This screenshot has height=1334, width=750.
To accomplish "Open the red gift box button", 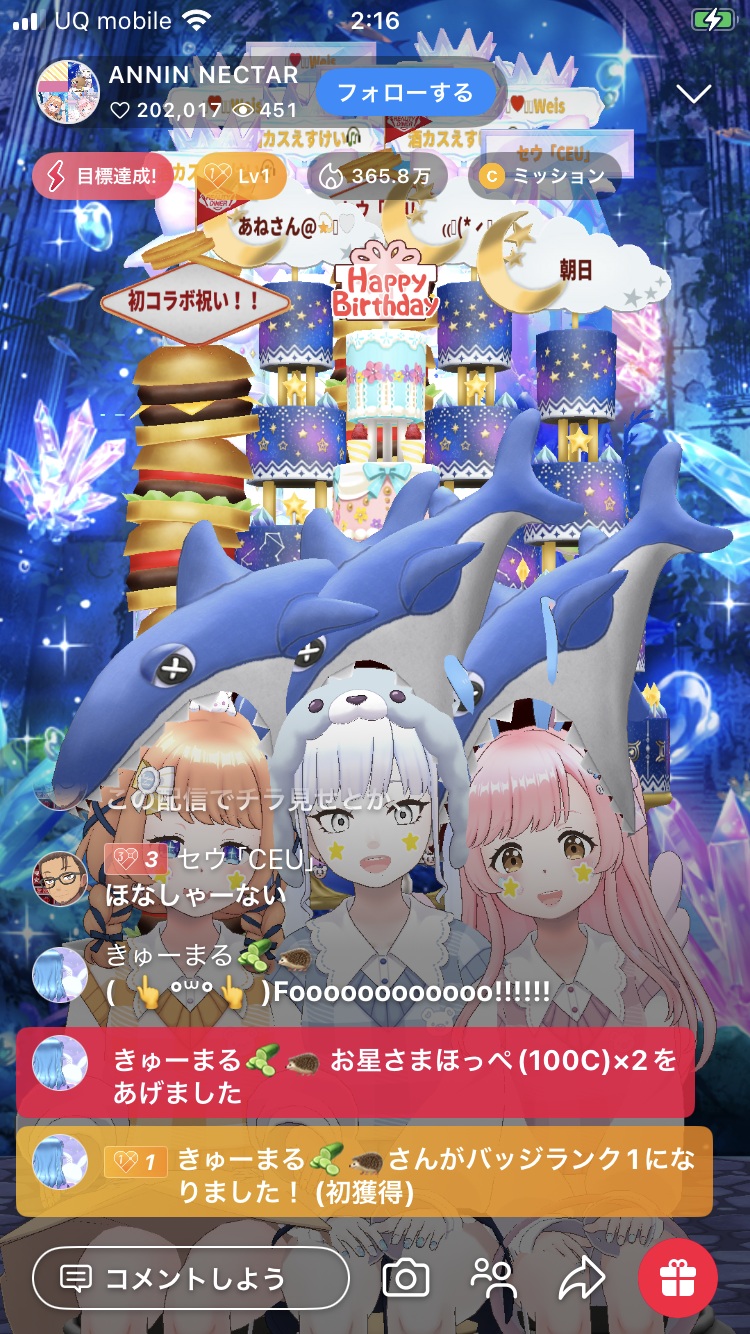I will [x=678, y=1277].
